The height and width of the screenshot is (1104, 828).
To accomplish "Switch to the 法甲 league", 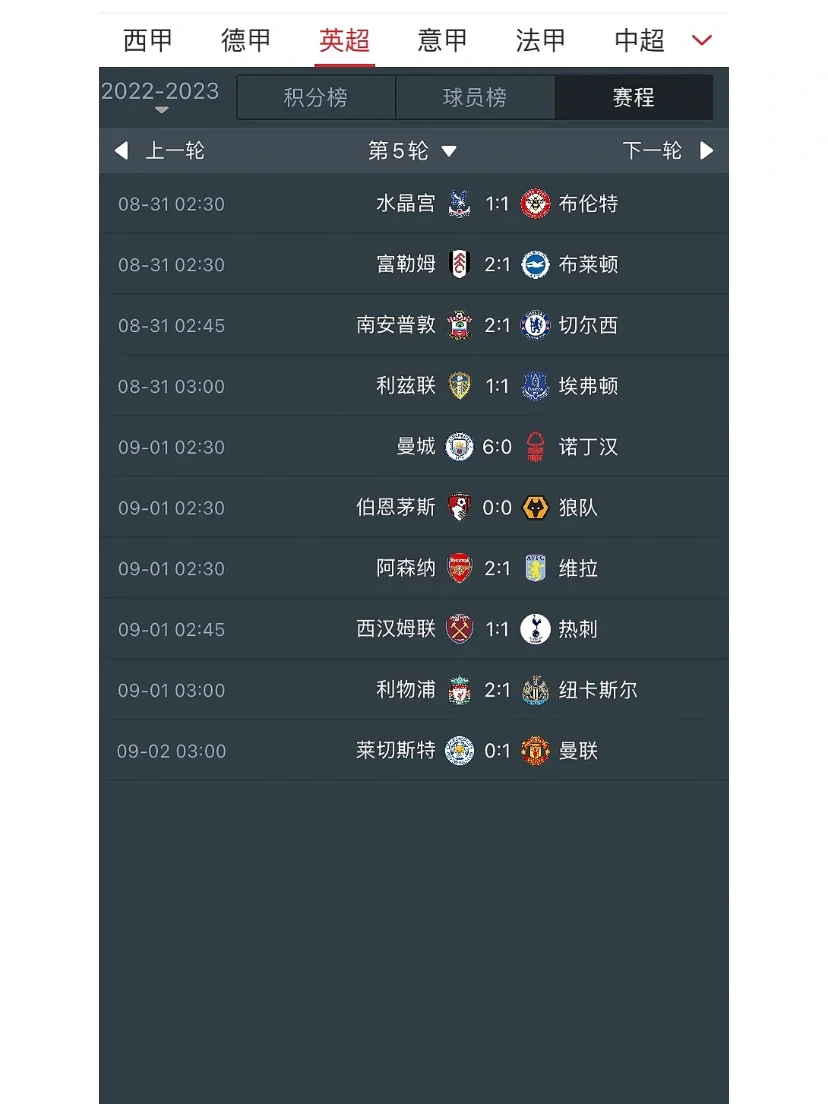I will tap(539, 40).
